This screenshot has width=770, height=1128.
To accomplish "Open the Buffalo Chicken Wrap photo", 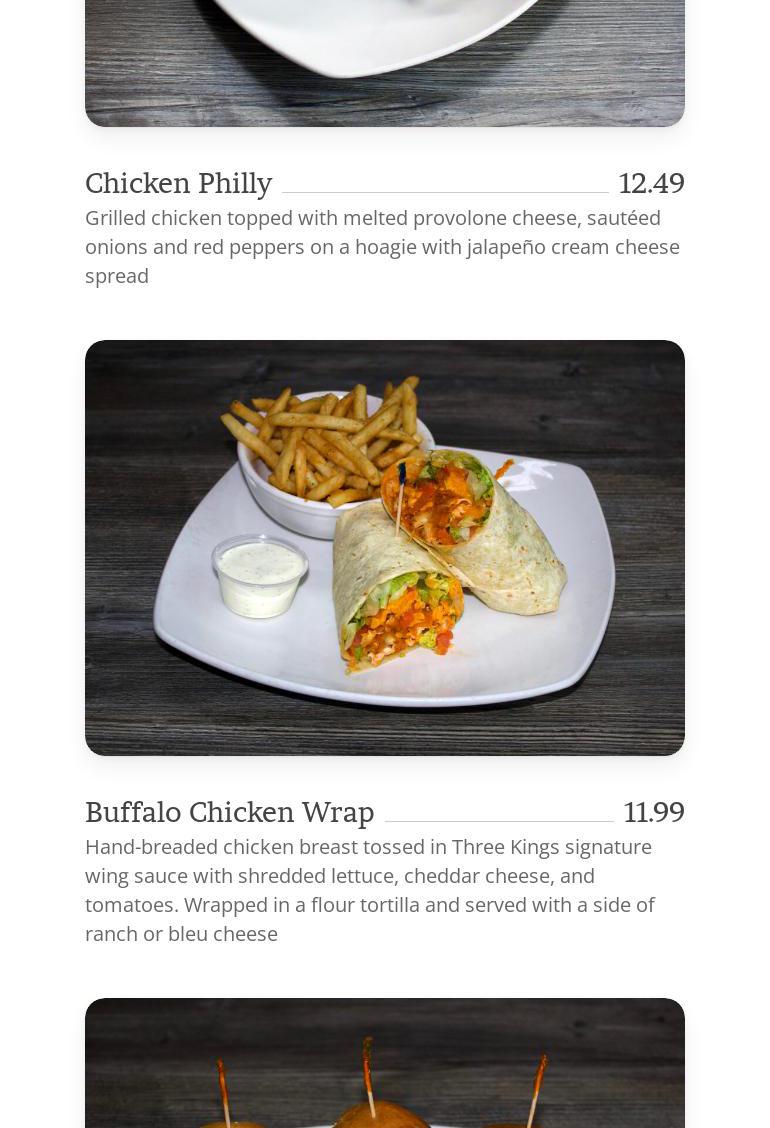I will [385, 547].
